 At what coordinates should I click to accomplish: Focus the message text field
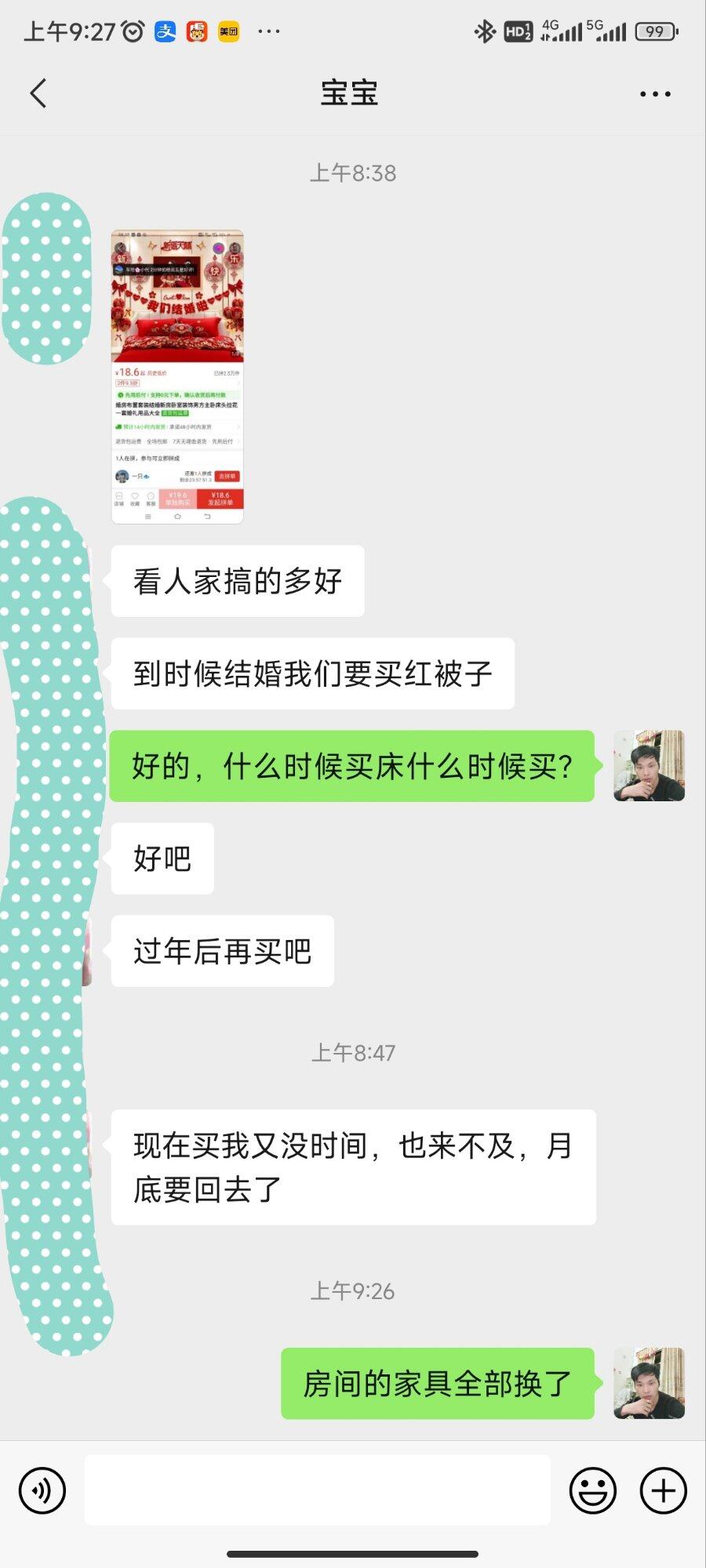click(317, 1490)
